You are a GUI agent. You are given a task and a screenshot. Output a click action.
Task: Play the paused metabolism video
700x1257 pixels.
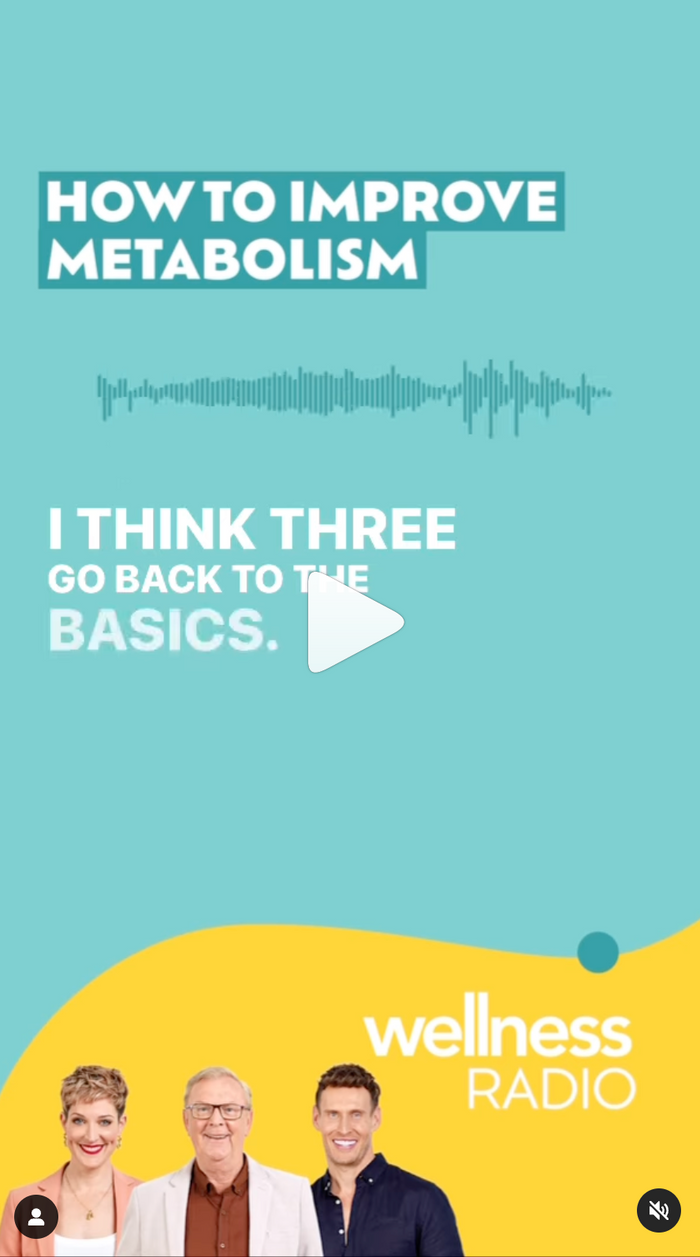point(353,623)
